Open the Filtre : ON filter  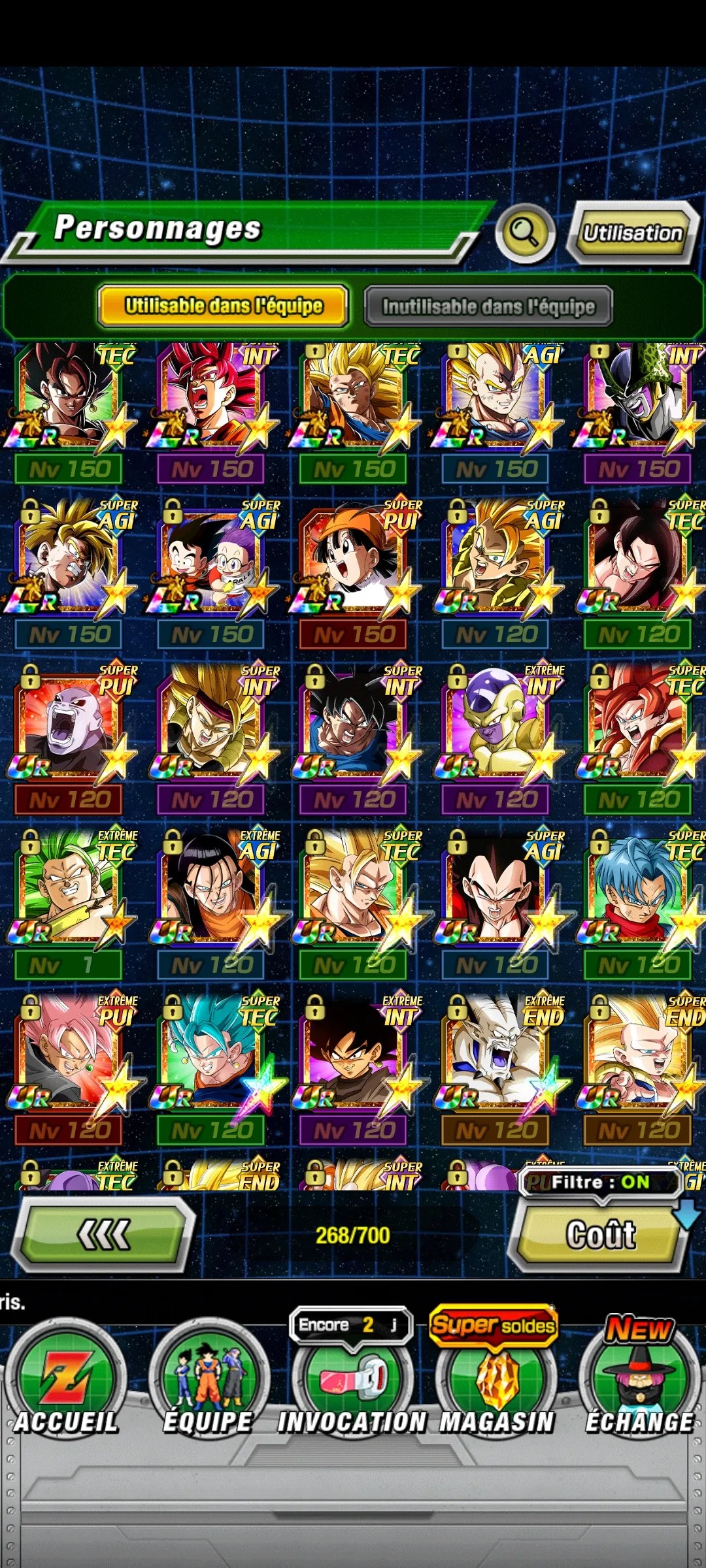coord(599,1182)
